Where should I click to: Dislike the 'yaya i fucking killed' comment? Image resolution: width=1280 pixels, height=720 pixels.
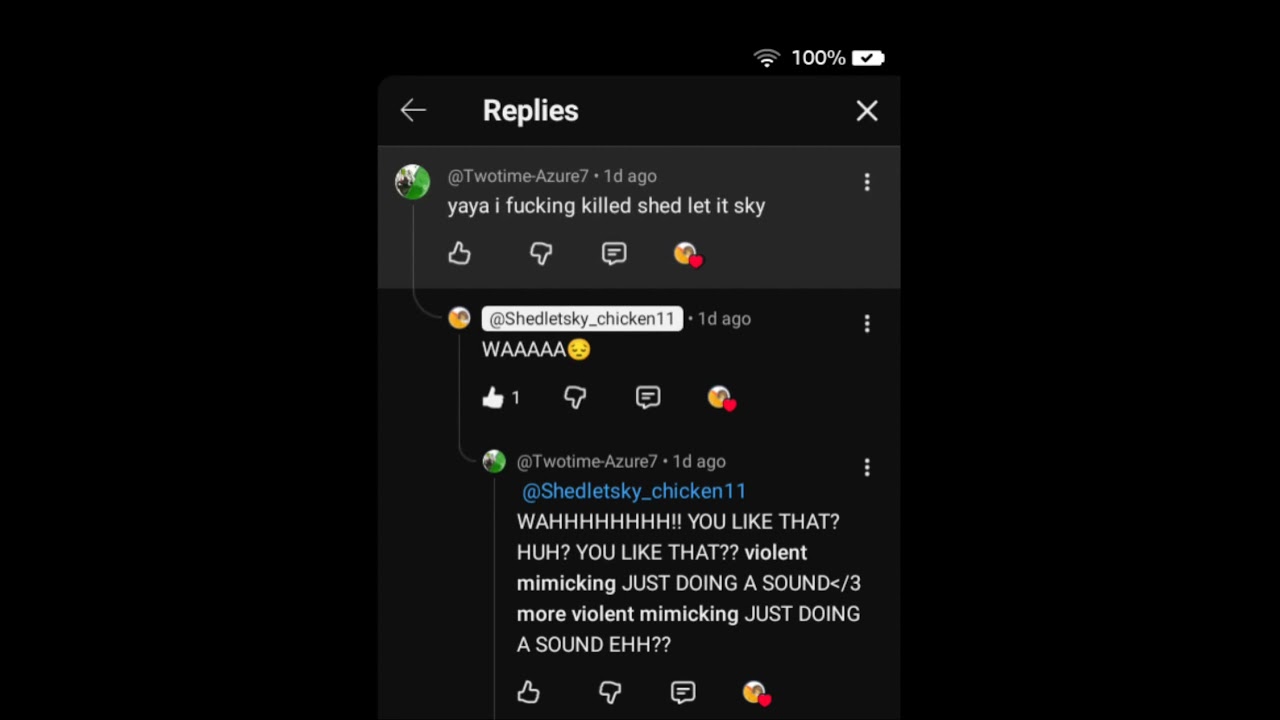tap(541, 254)
